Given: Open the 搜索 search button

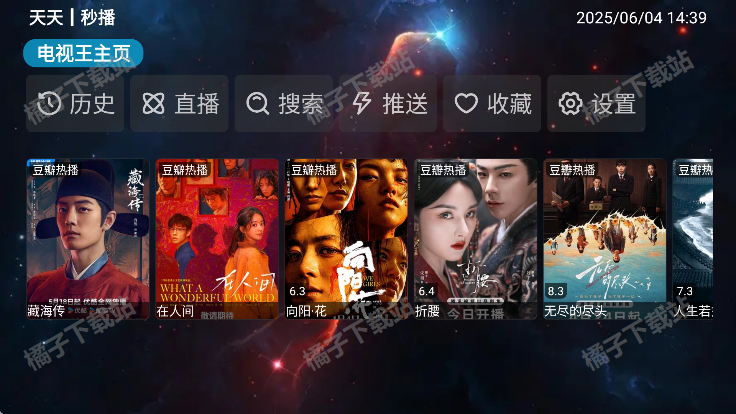Looking at the screenshot, I should pos(284,104).
